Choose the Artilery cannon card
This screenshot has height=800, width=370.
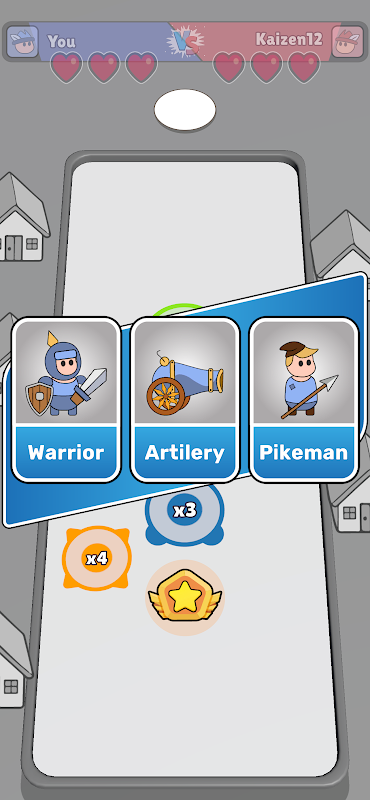pyautogui.click(x=185, y=399)
